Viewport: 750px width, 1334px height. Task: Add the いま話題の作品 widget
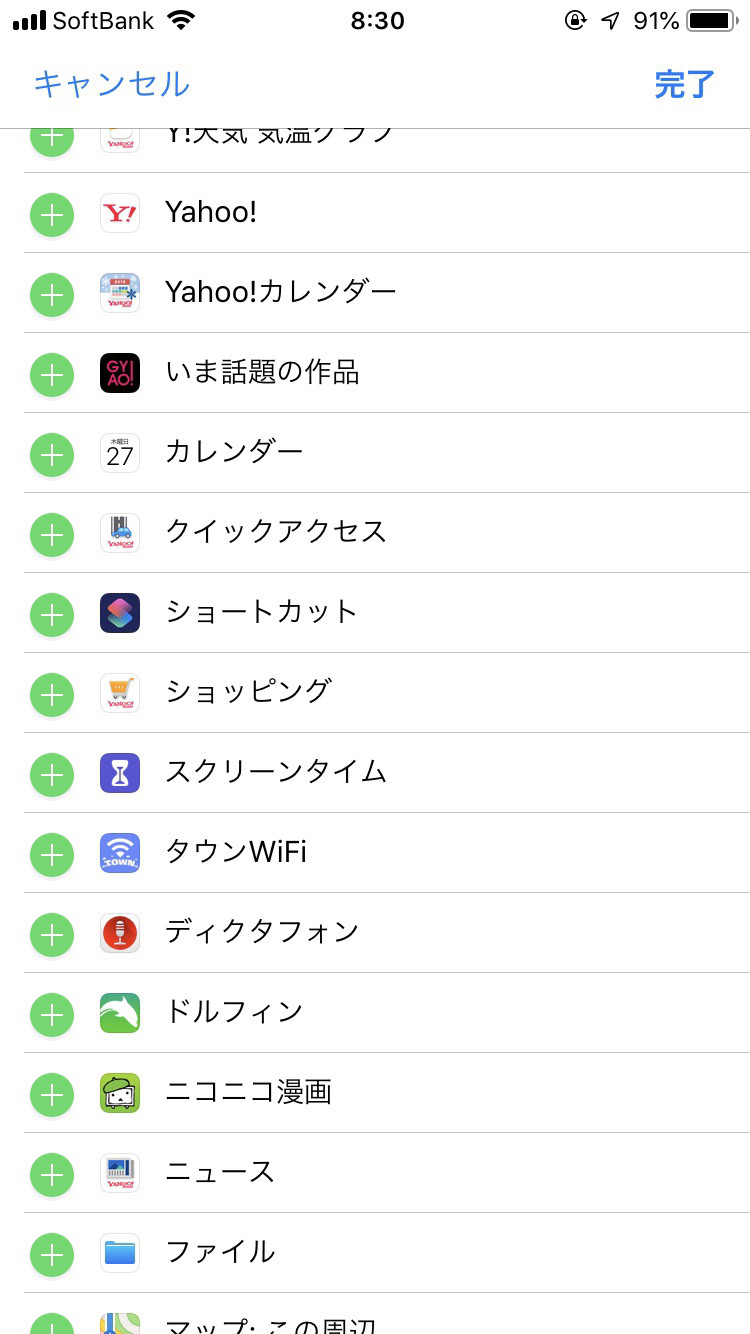coord(52,373)
